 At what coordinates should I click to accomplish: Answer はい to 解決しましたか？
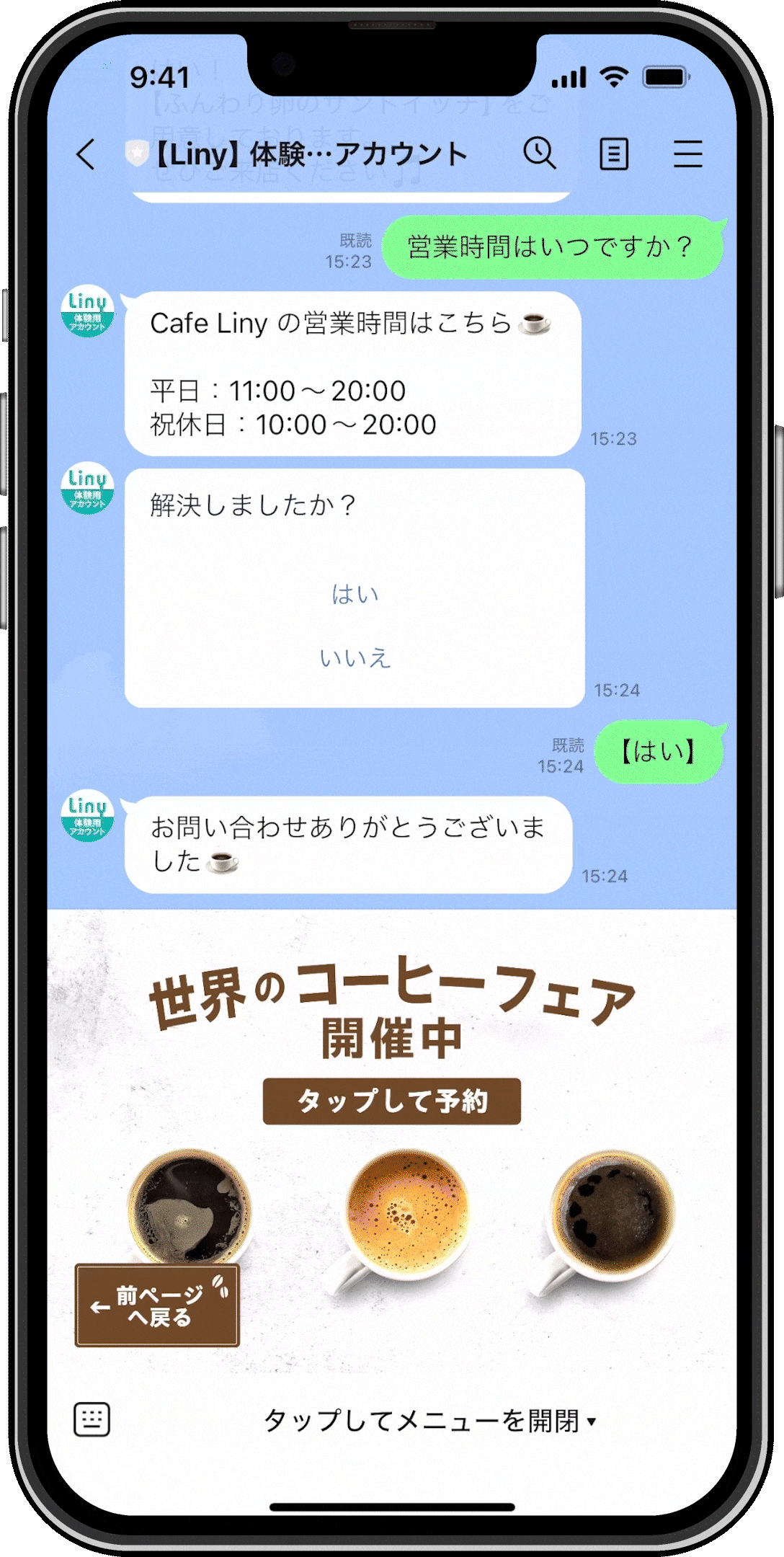point(355,595)
